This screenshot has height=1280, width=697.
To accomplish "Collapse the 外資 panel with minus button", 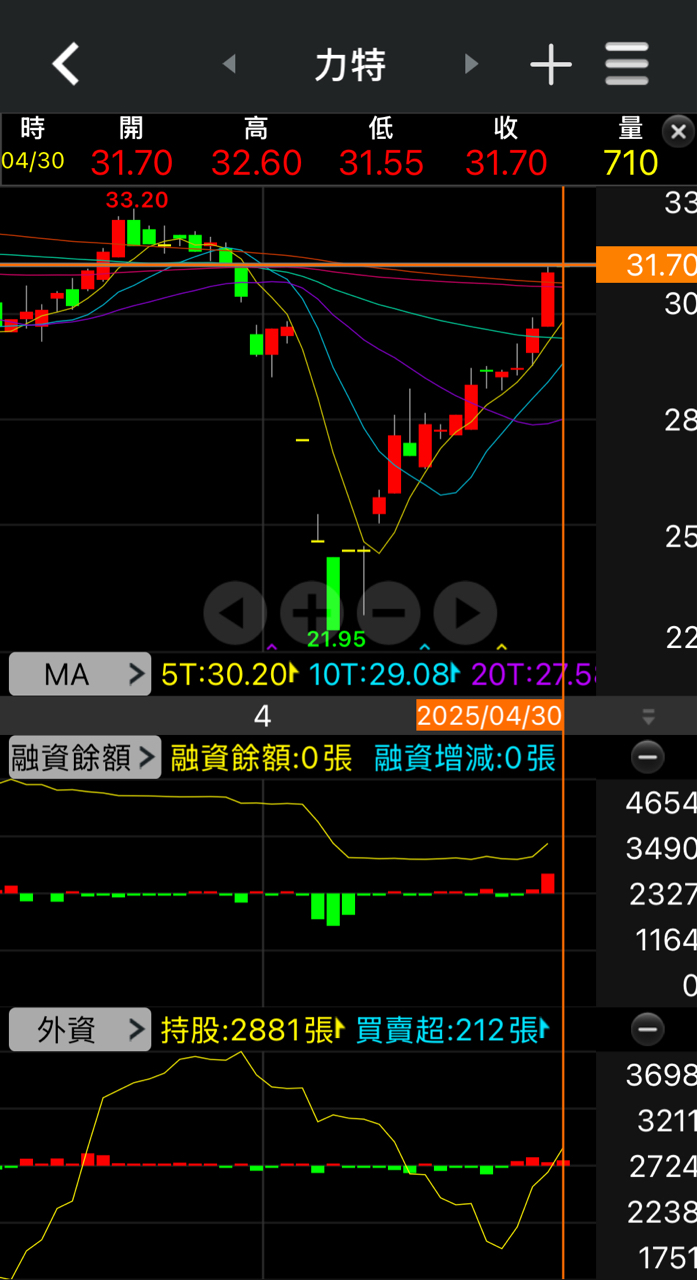I will 647,1029.
